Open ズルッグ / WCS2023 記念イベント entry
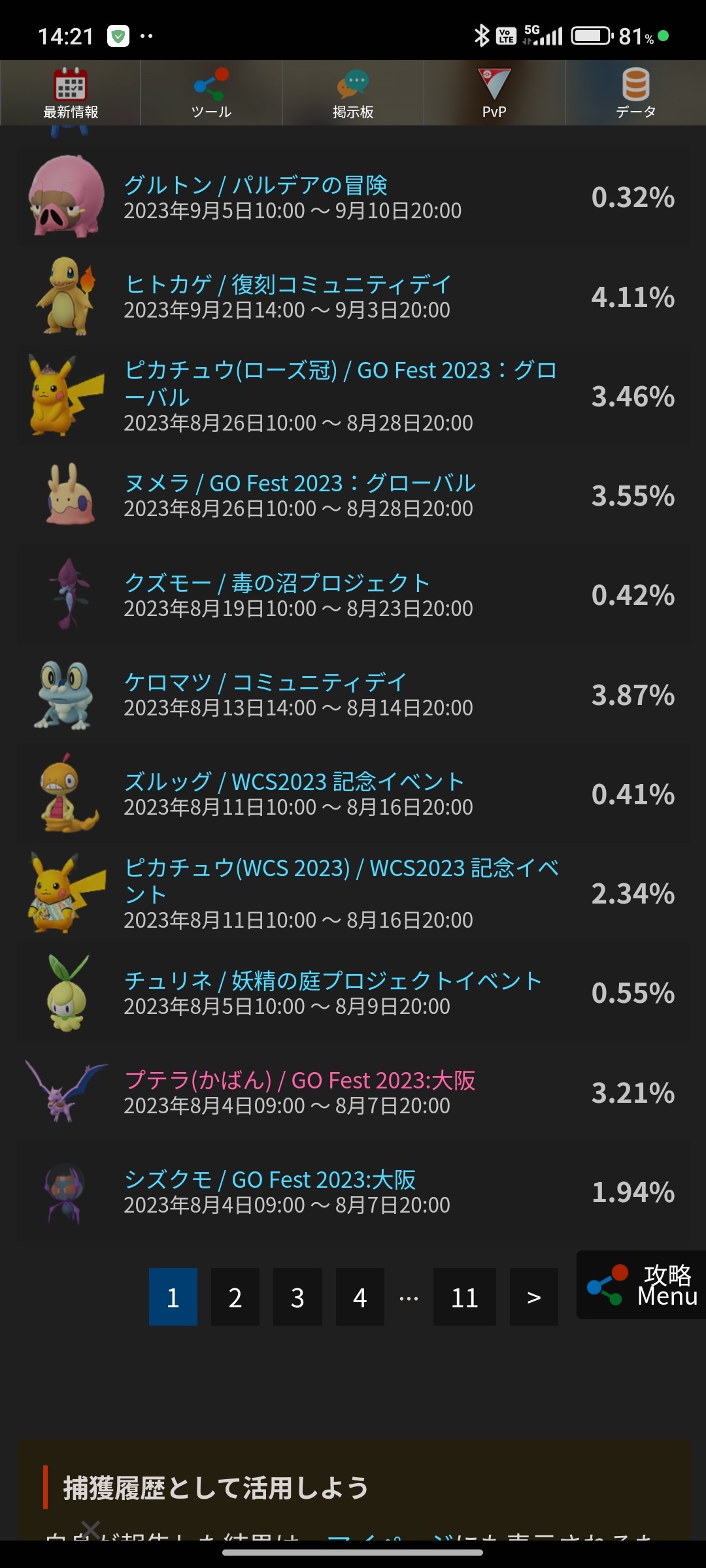Image resolution: width=706 pixels, height=1568 pixels. pyautogui.click(x=294, y=782)
